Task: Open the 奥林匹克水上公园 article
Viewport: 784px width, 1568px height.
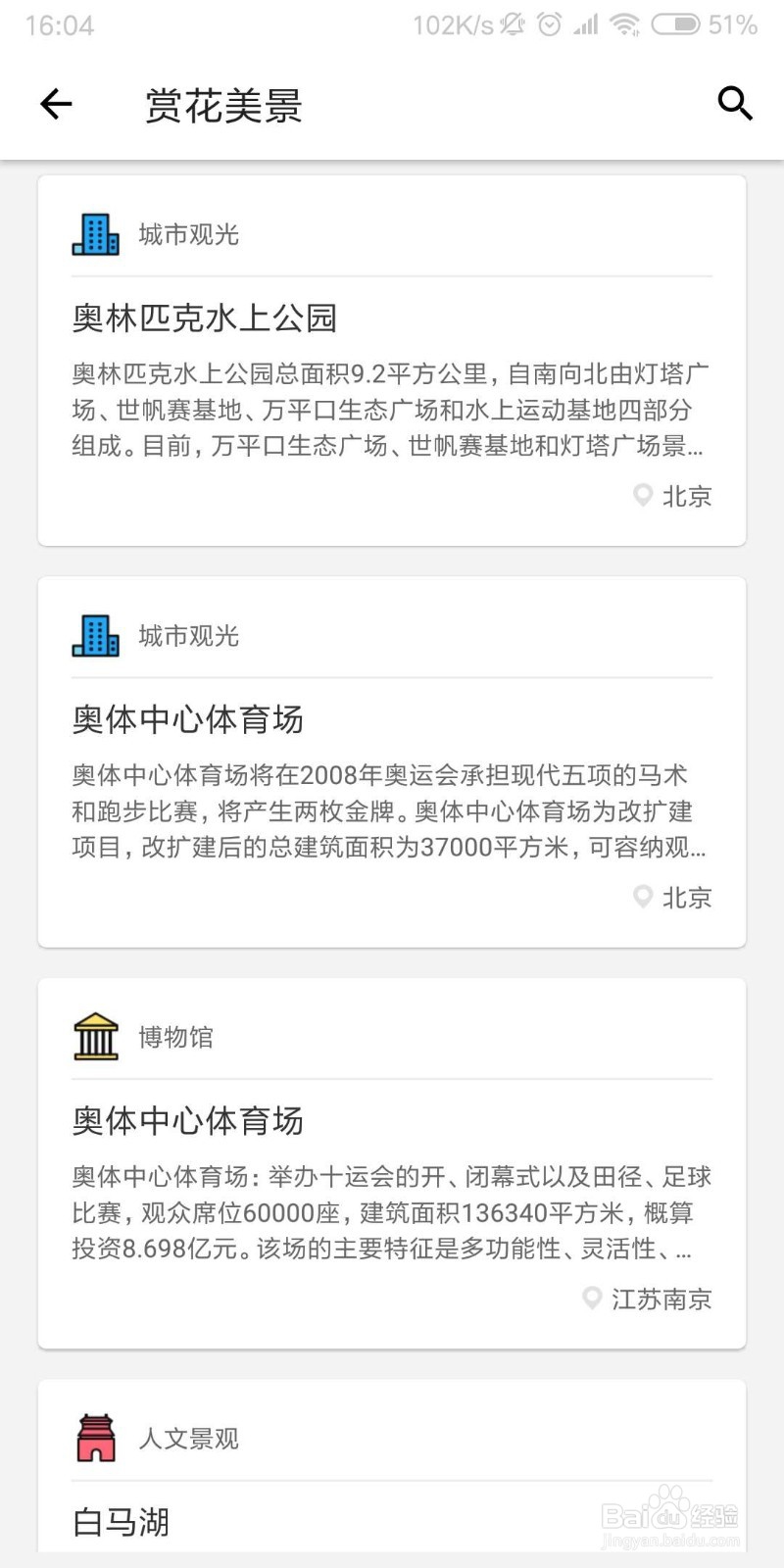Action: point(203,318)
